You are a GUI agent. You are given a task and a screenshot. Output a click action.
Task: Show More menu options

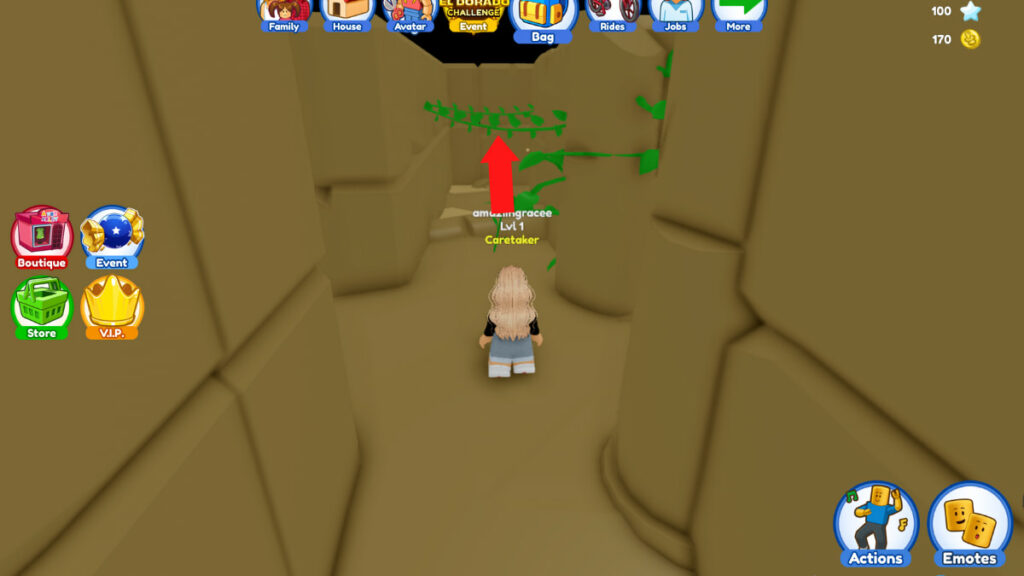click(x=739, y=14)
